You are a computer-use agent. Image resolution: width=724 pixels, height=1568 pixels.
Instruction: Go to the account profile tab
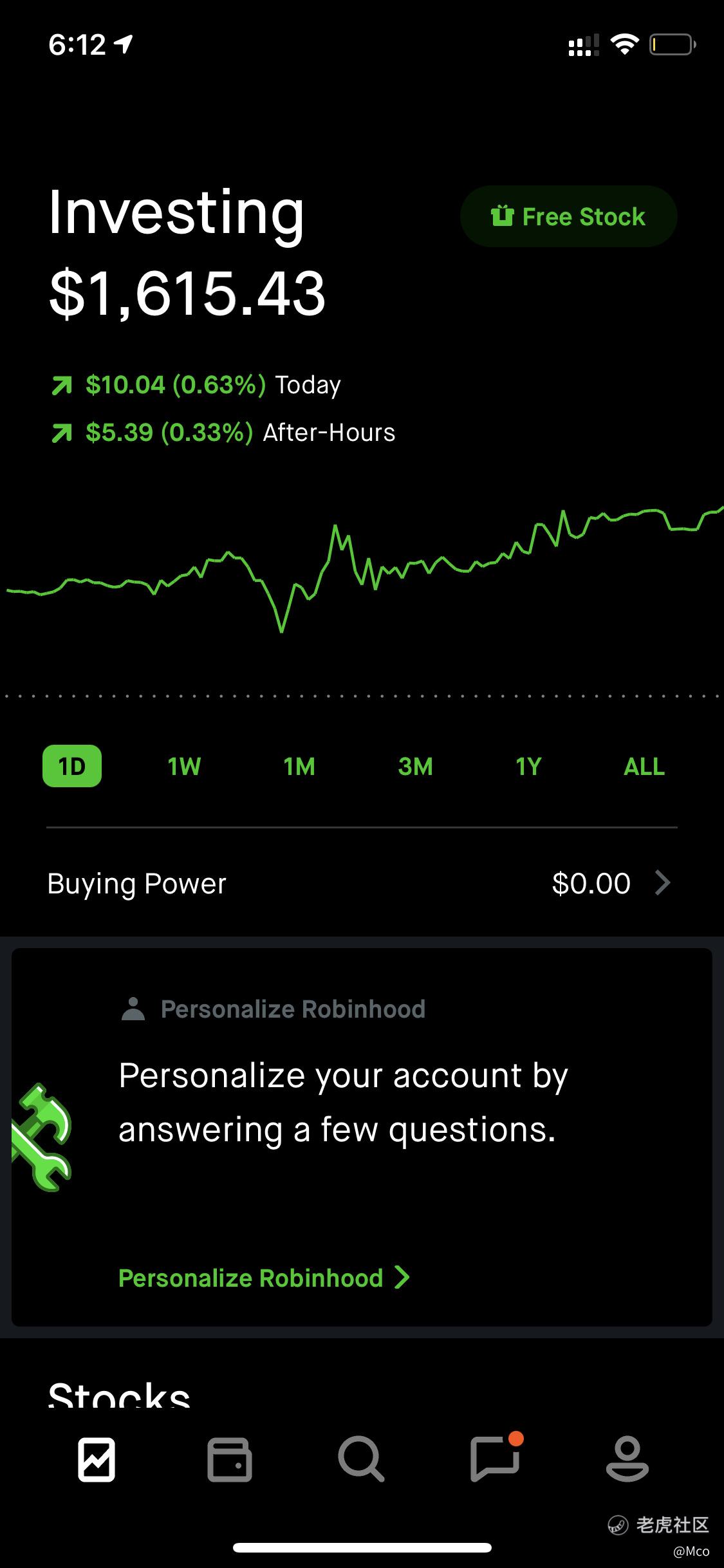point(627,1459)
